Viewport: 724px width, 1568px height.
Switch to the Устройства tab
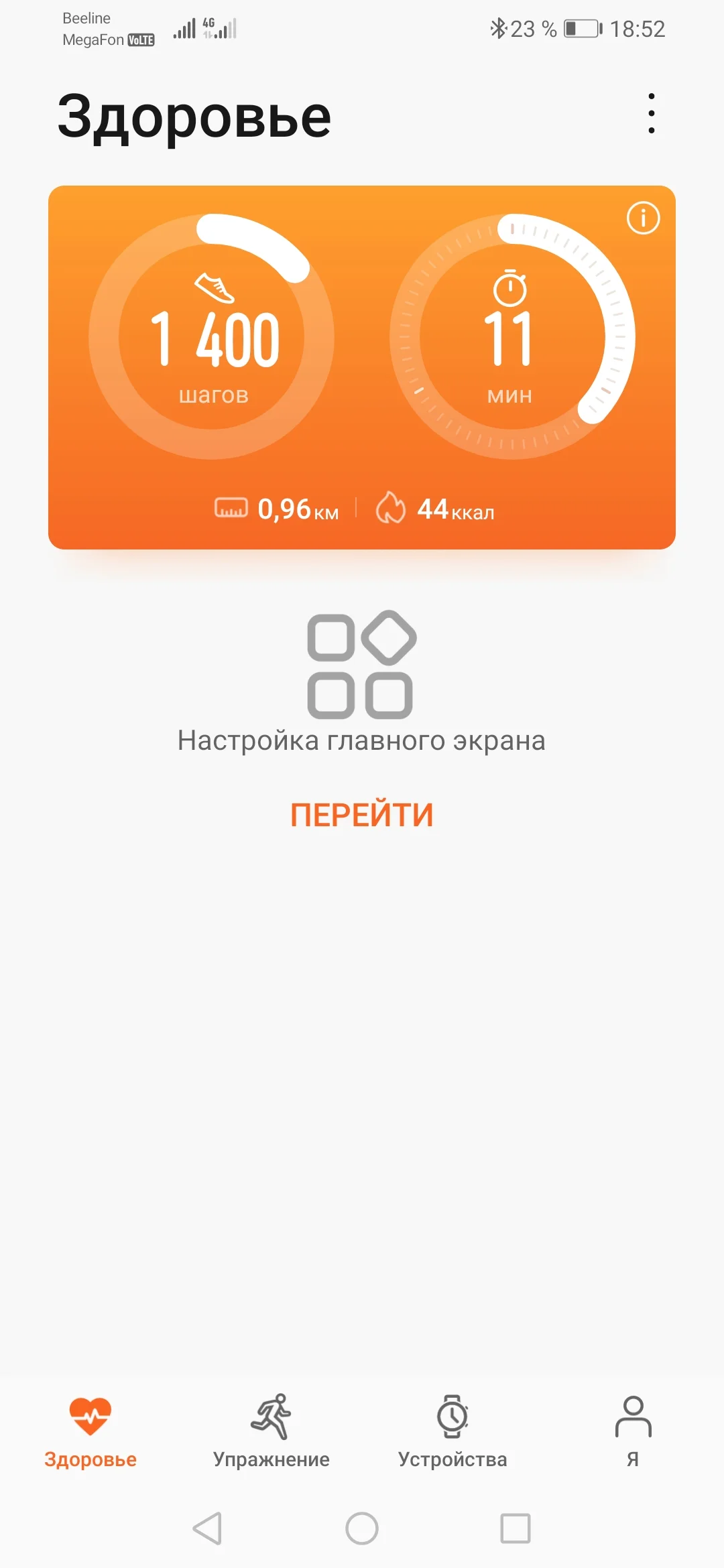[452, 1430]
